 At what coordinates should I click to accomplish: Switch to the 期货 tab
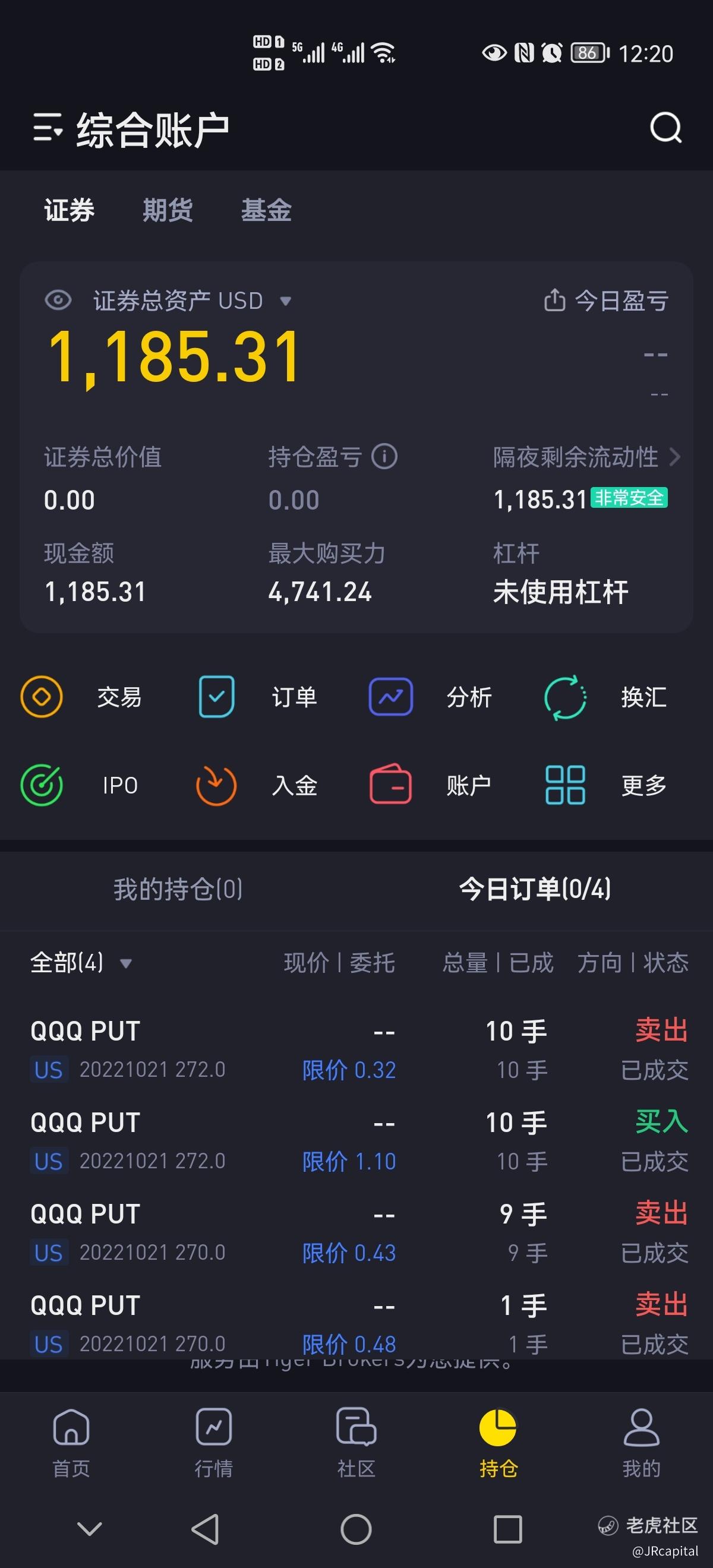[x=168, y=211]
